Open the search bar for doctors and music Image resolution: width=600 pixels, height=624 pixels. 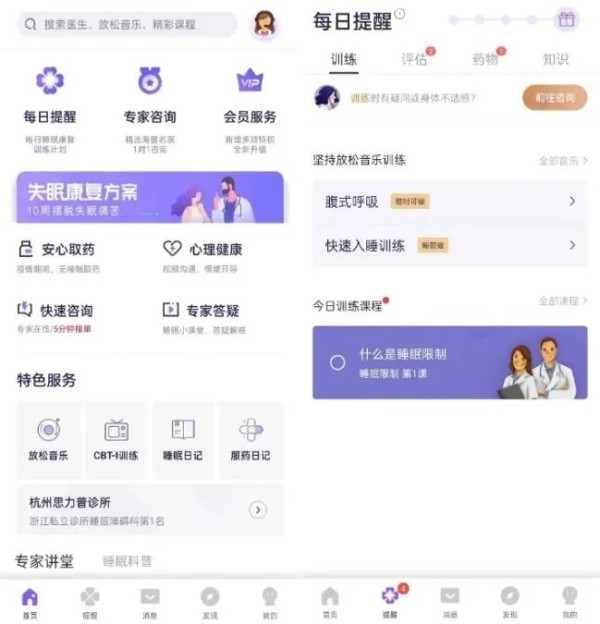(x=128, y=24)
